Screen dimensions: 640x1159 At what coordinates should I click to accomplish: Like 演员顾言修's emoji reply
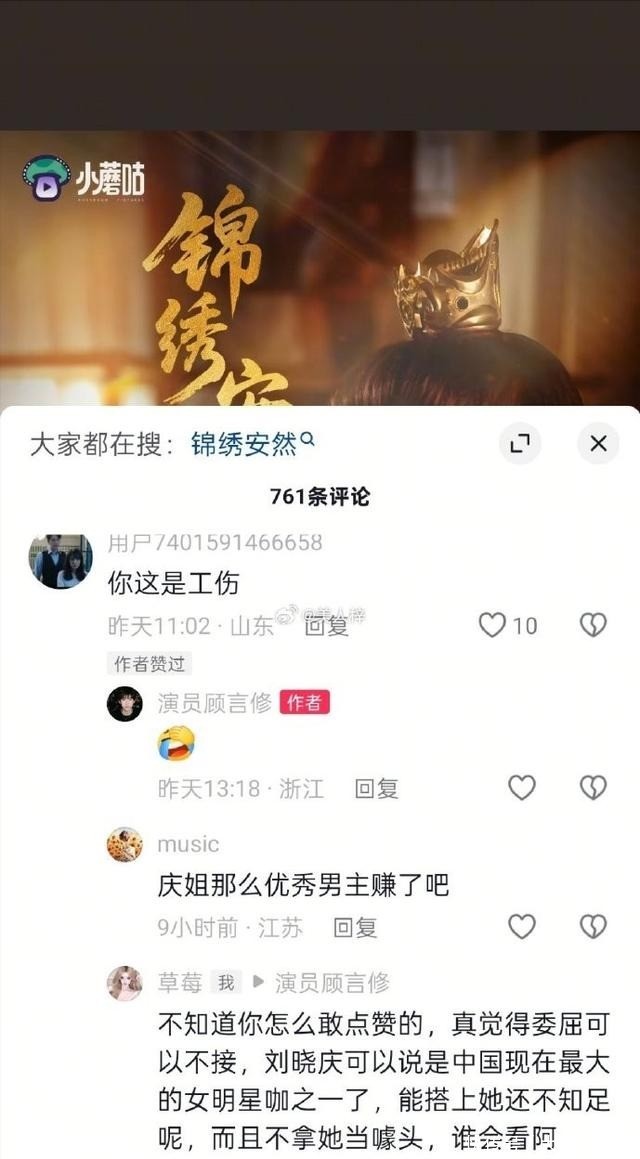(x=522, y=788)
